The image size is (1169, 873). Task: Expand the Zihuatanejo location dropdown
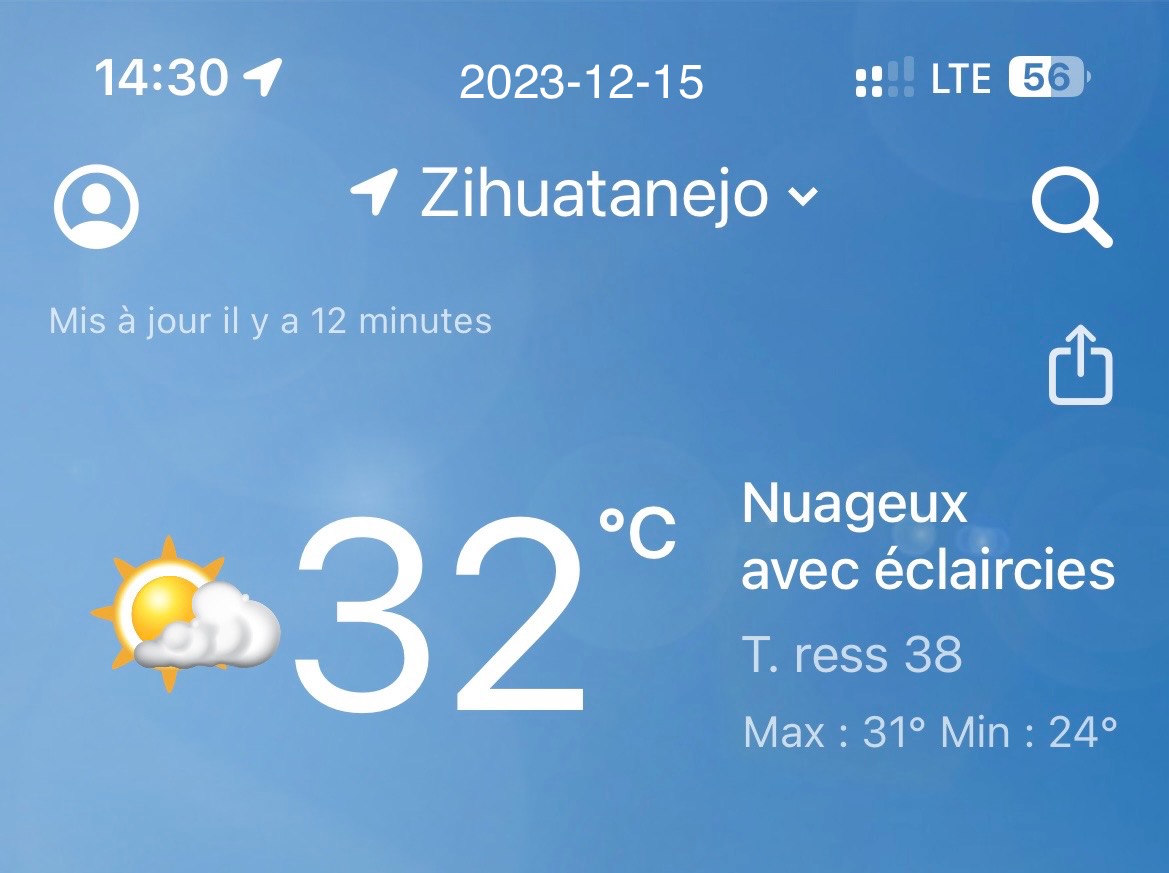coord(802,195)
